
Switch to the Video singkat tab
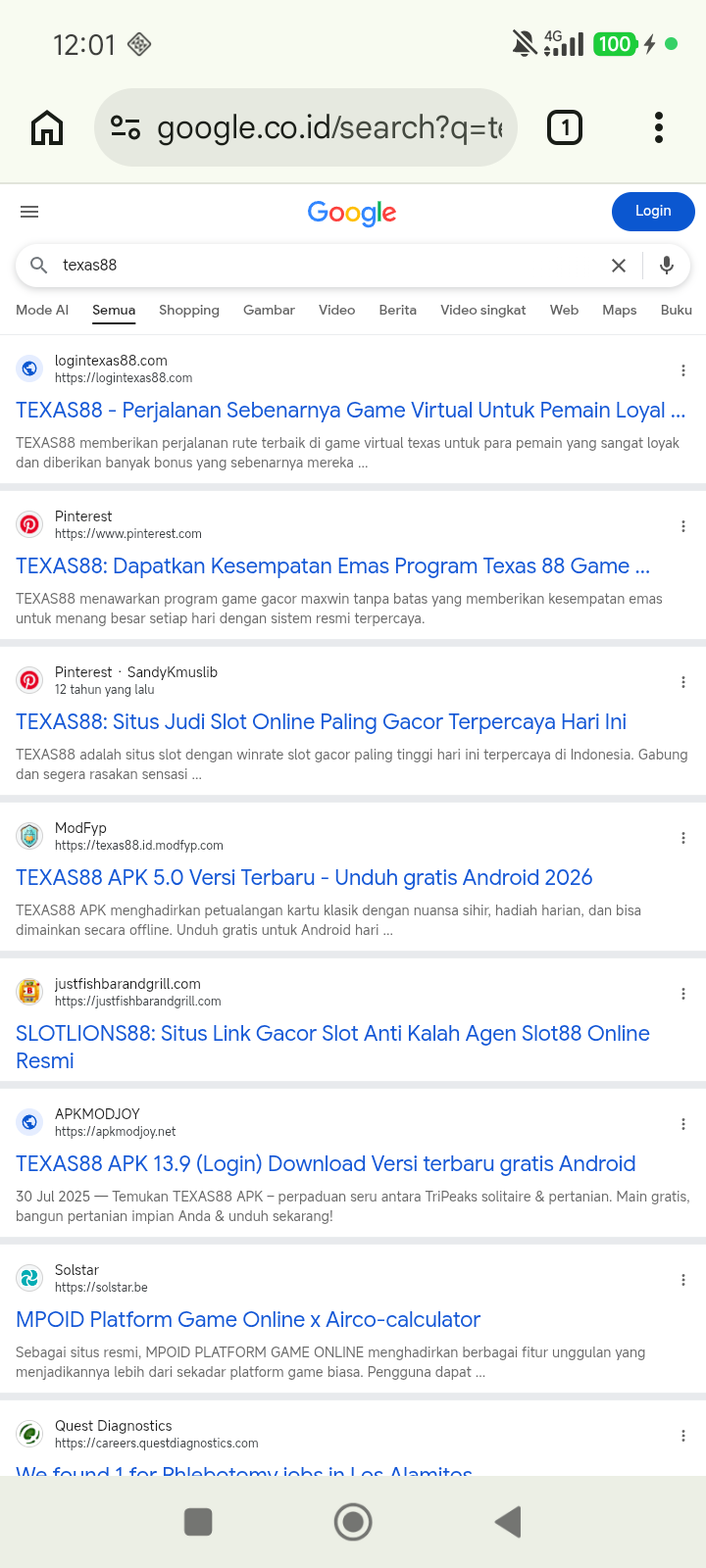pos(483,310)
